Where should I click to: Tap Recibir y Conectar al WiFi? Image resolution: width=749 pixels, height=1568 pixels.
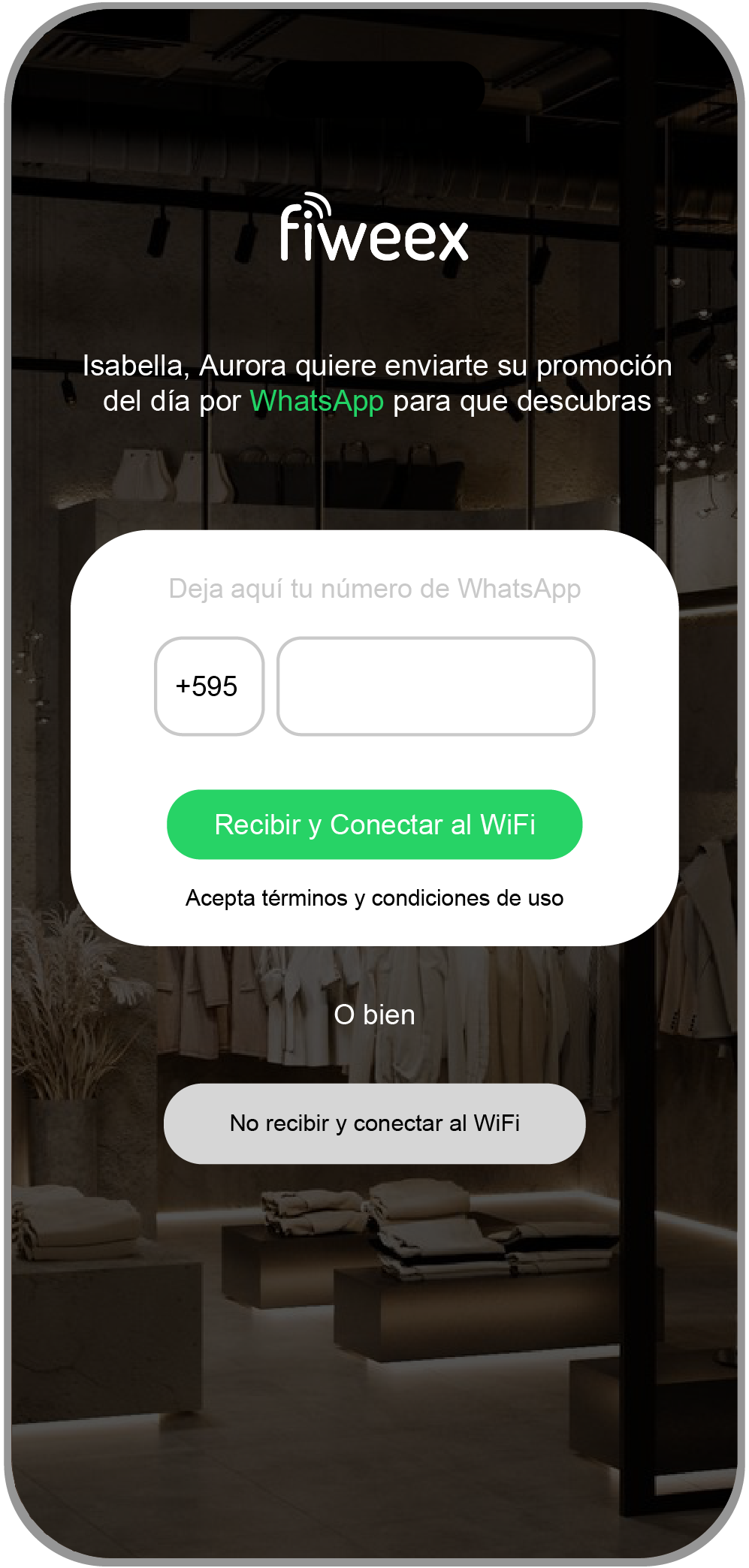click(374, 825)
